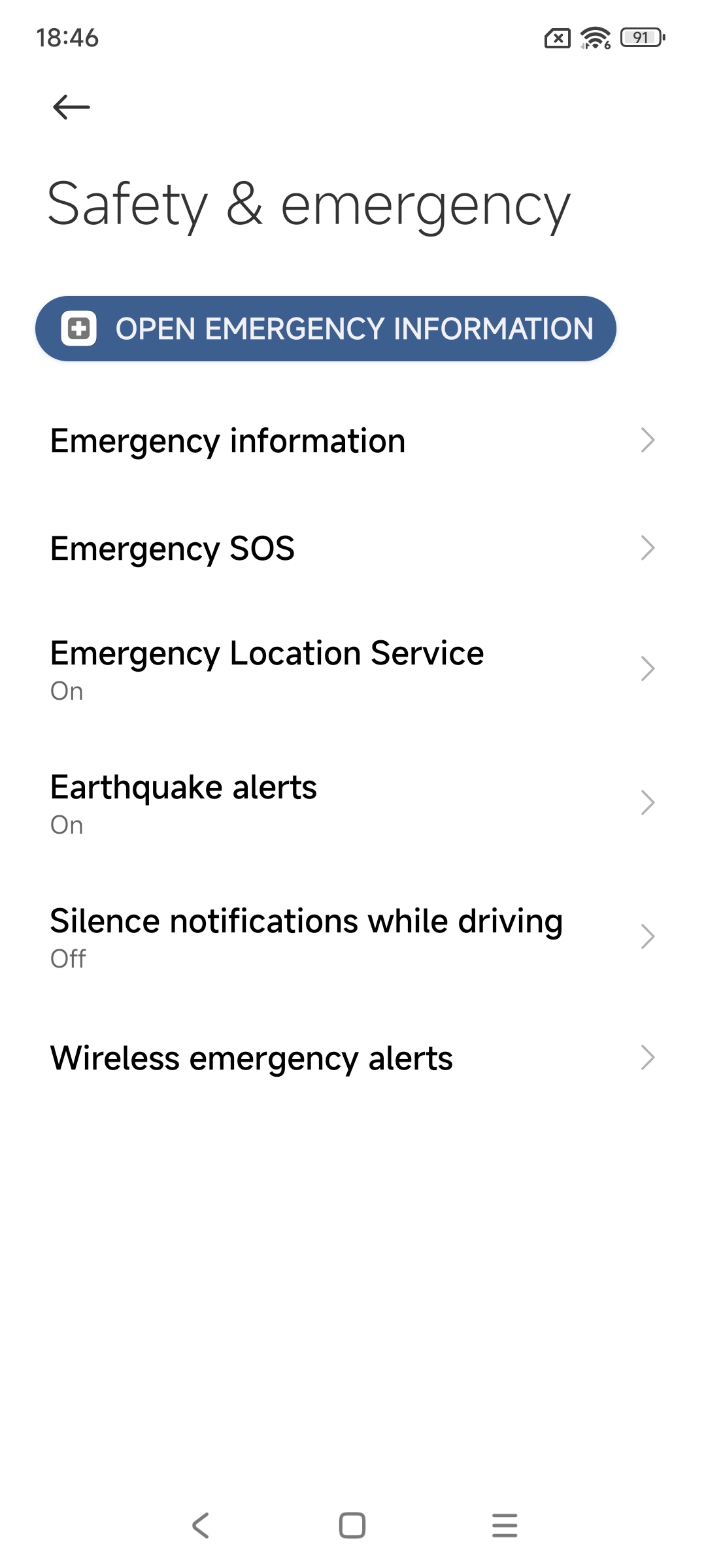Open recent apps from navigation bar
Viewport: 706px width, 1568px height.
[505, 1526]
